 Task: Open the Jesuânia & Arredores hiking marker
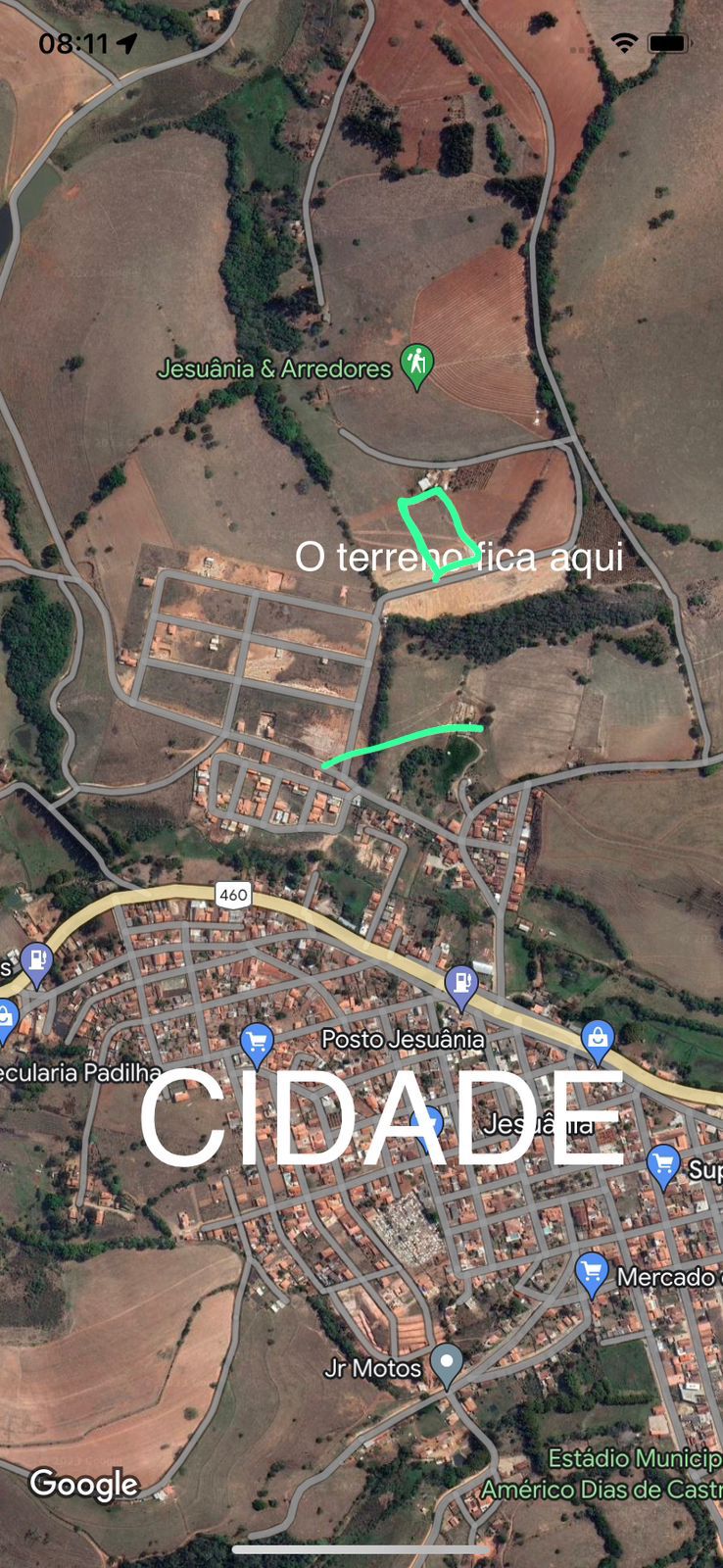417,367
